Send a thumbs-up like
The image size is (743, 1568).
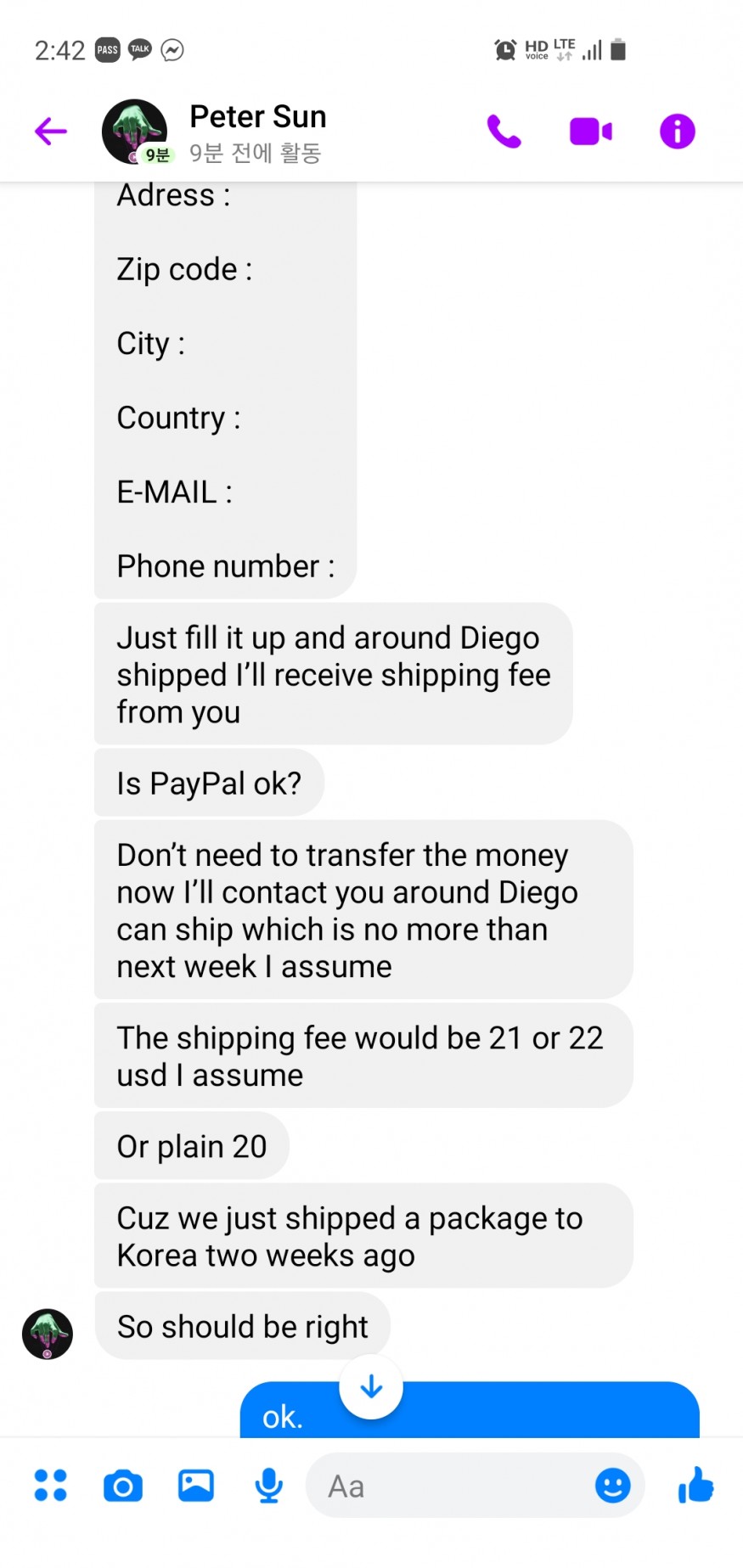coord(695,1485)
